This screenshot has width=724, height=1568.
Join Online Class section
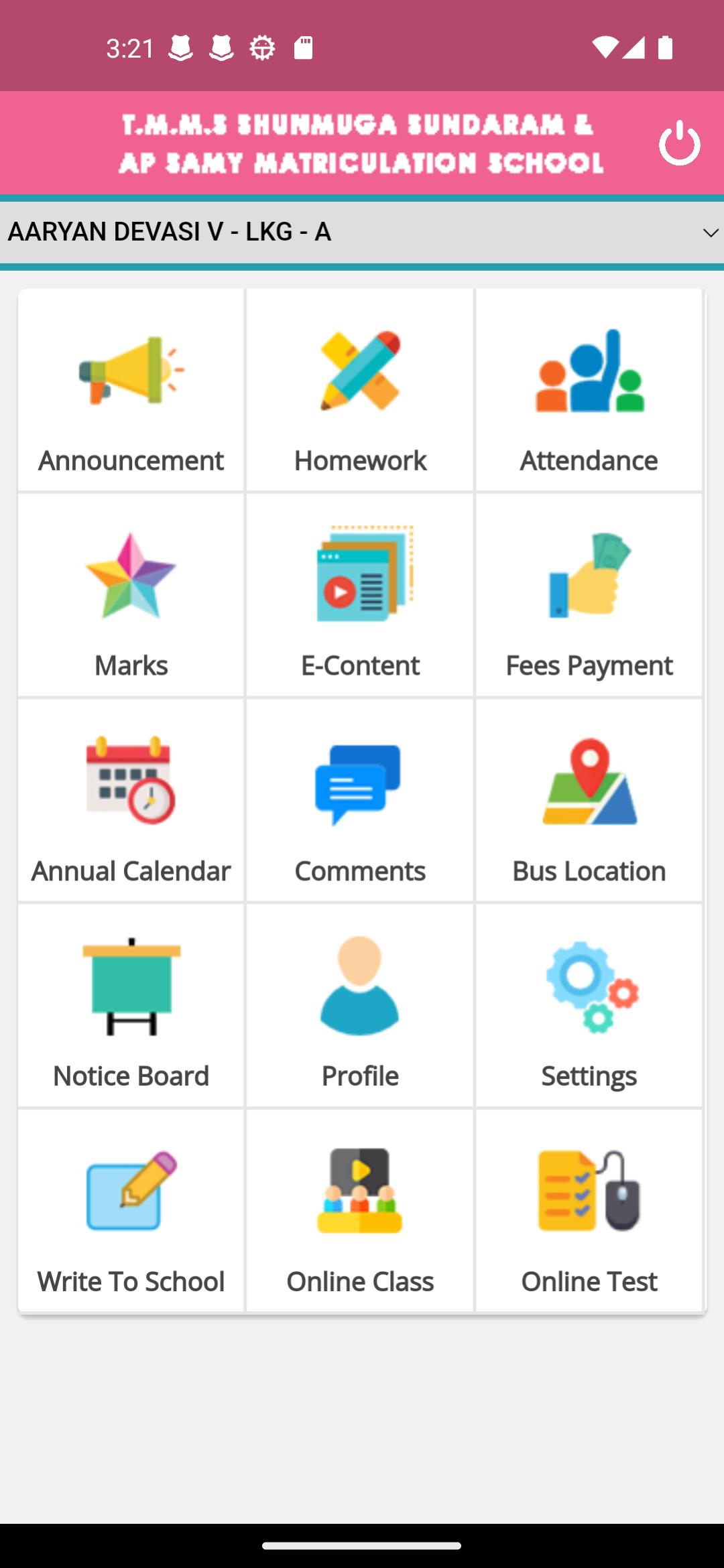coord(360,1210)
